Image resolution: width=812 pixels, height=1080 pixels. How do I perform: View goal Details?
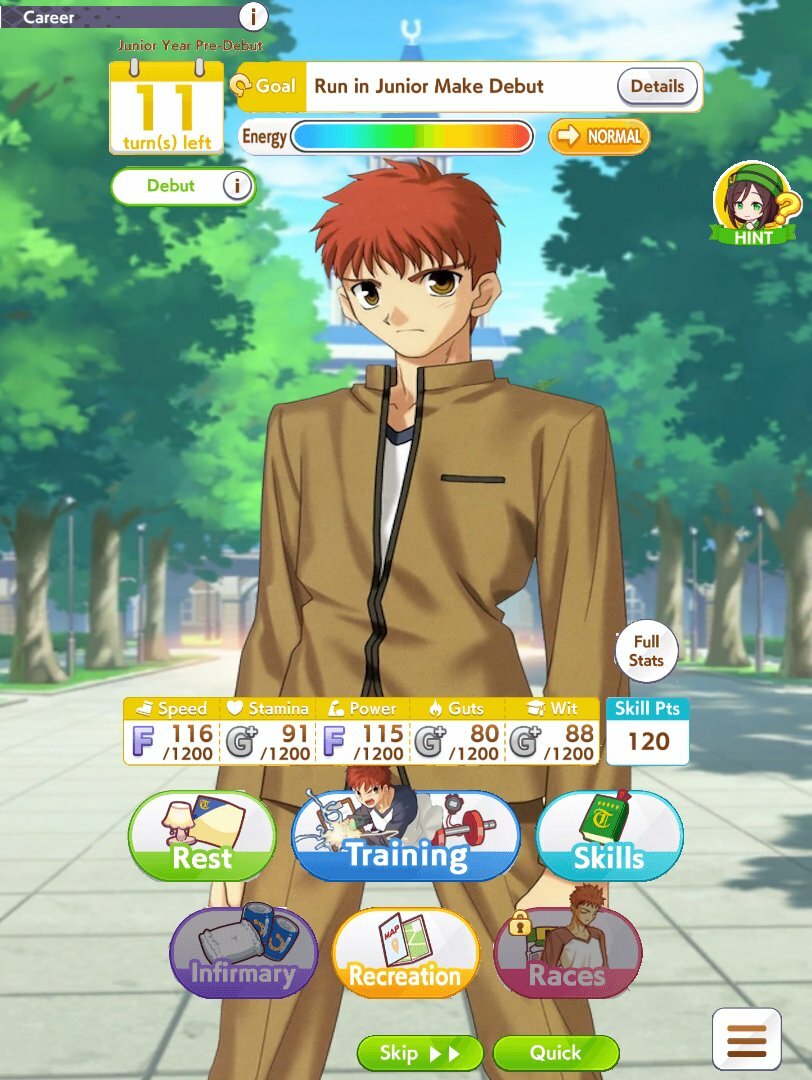pyautogui.click(x=656, y=87)
